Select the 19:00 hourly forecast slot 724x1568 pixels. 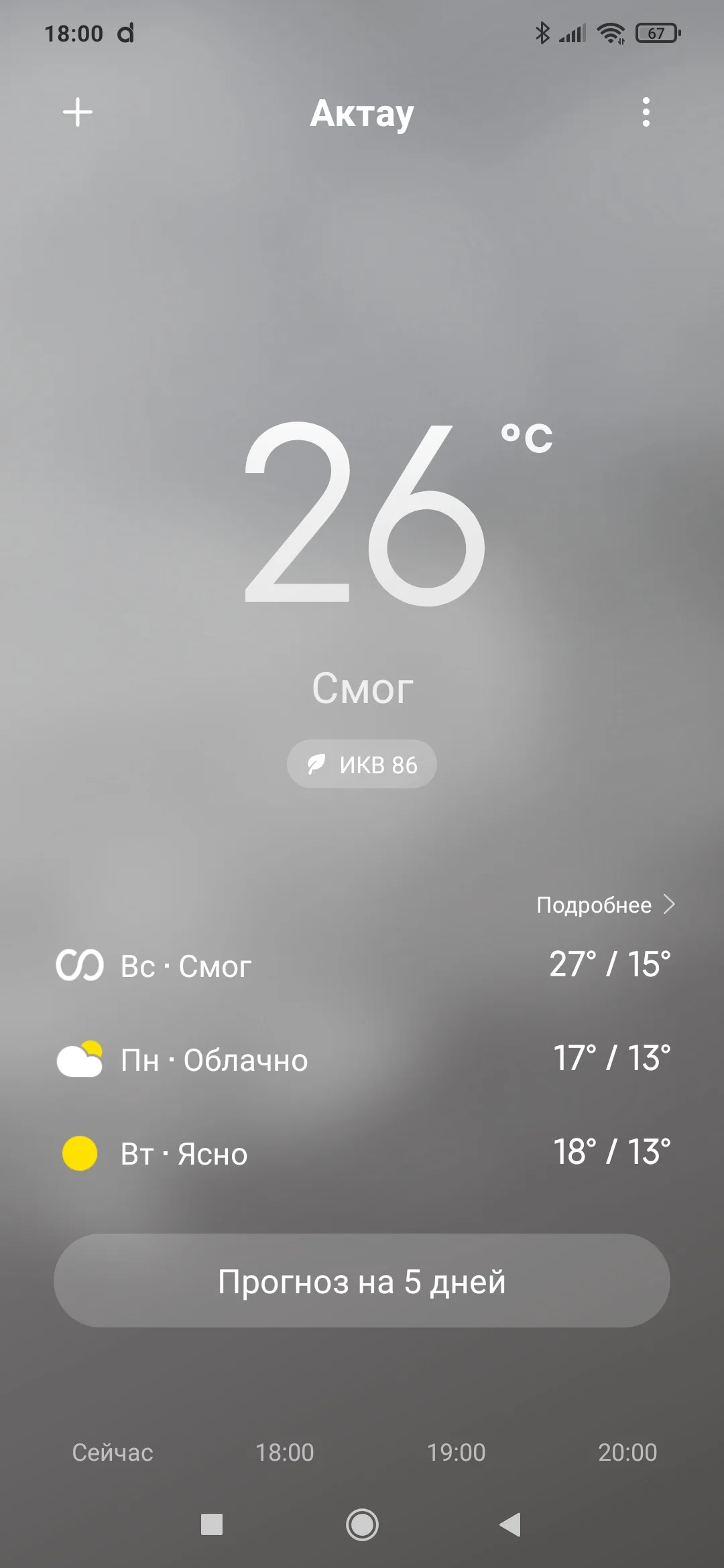[x=457, y=1451]
